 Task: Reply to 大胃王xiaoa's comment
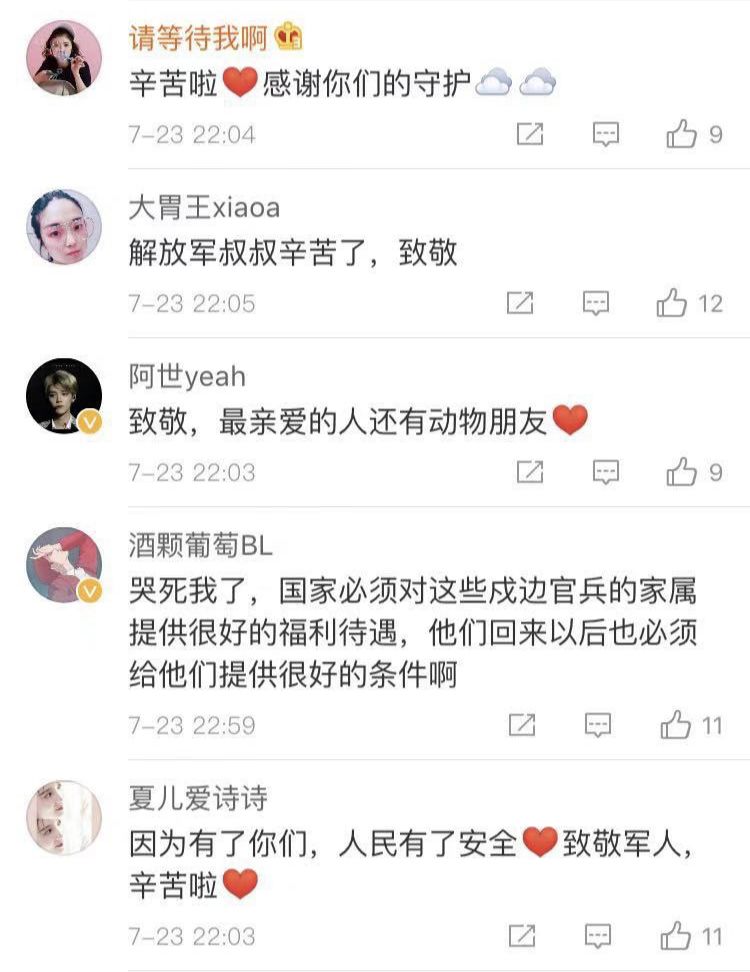click(596, 303)
